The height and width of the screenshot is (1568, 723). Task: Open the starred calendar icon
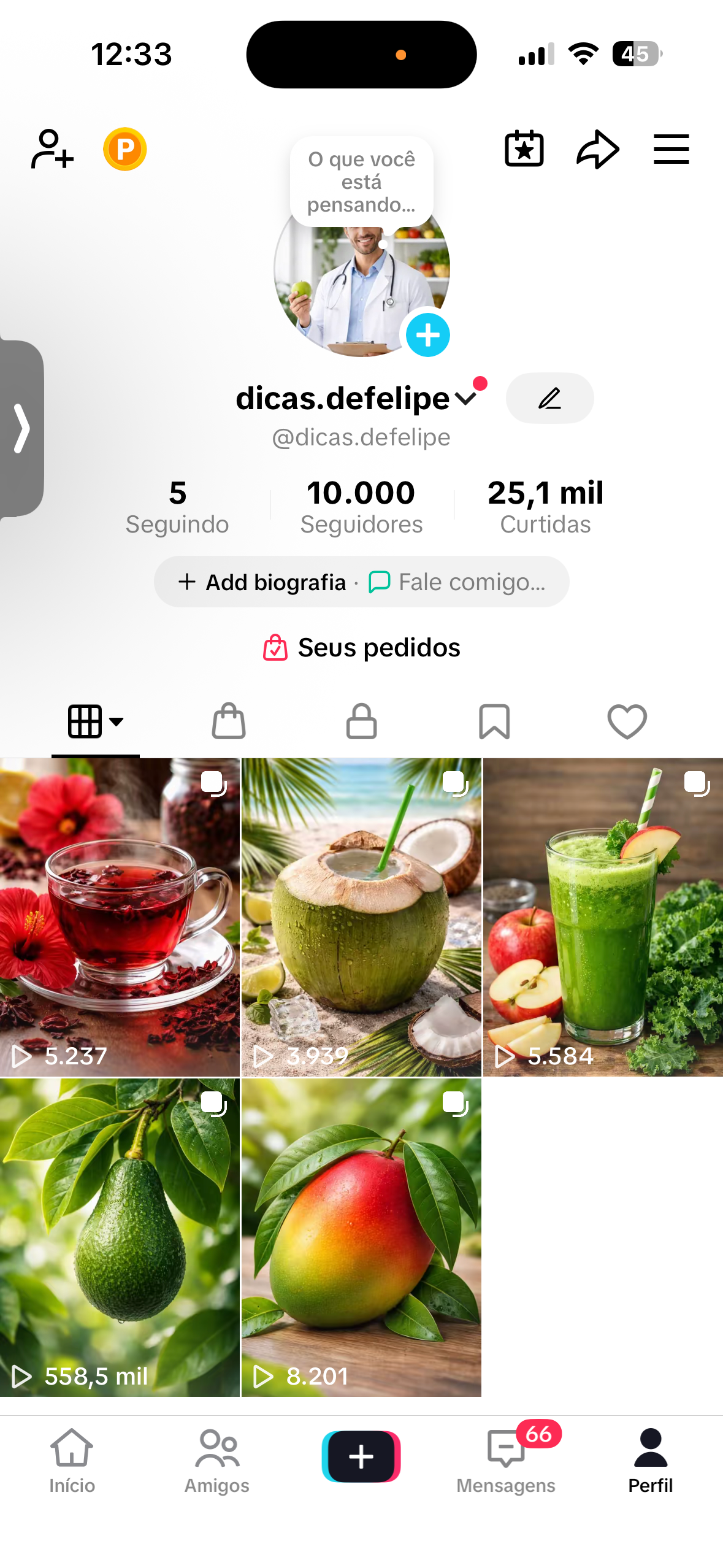524,149
